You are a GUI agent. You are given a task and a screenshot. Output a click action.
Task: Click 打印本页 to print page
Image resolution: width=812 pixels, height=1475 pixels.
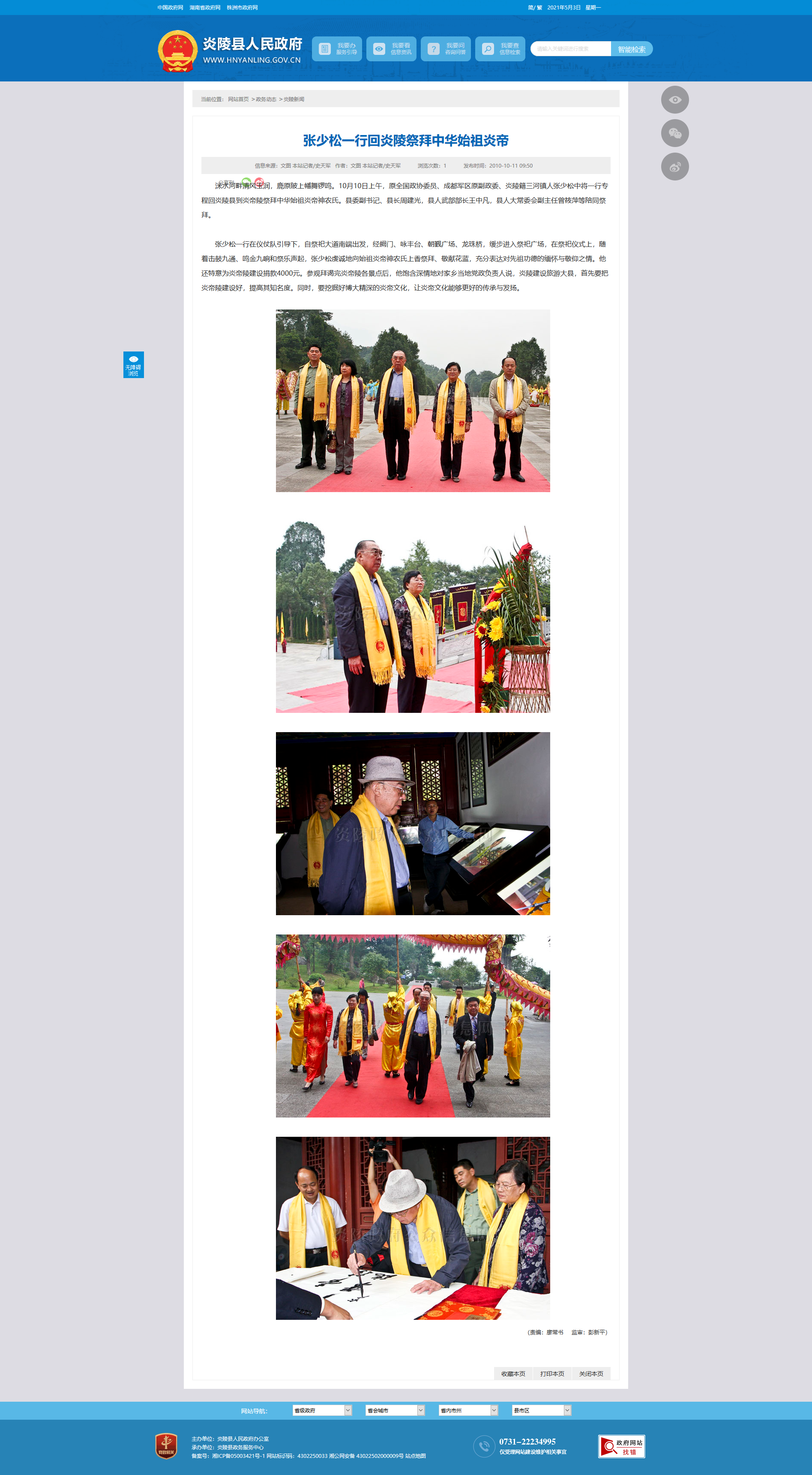(x=551, y=1373)
